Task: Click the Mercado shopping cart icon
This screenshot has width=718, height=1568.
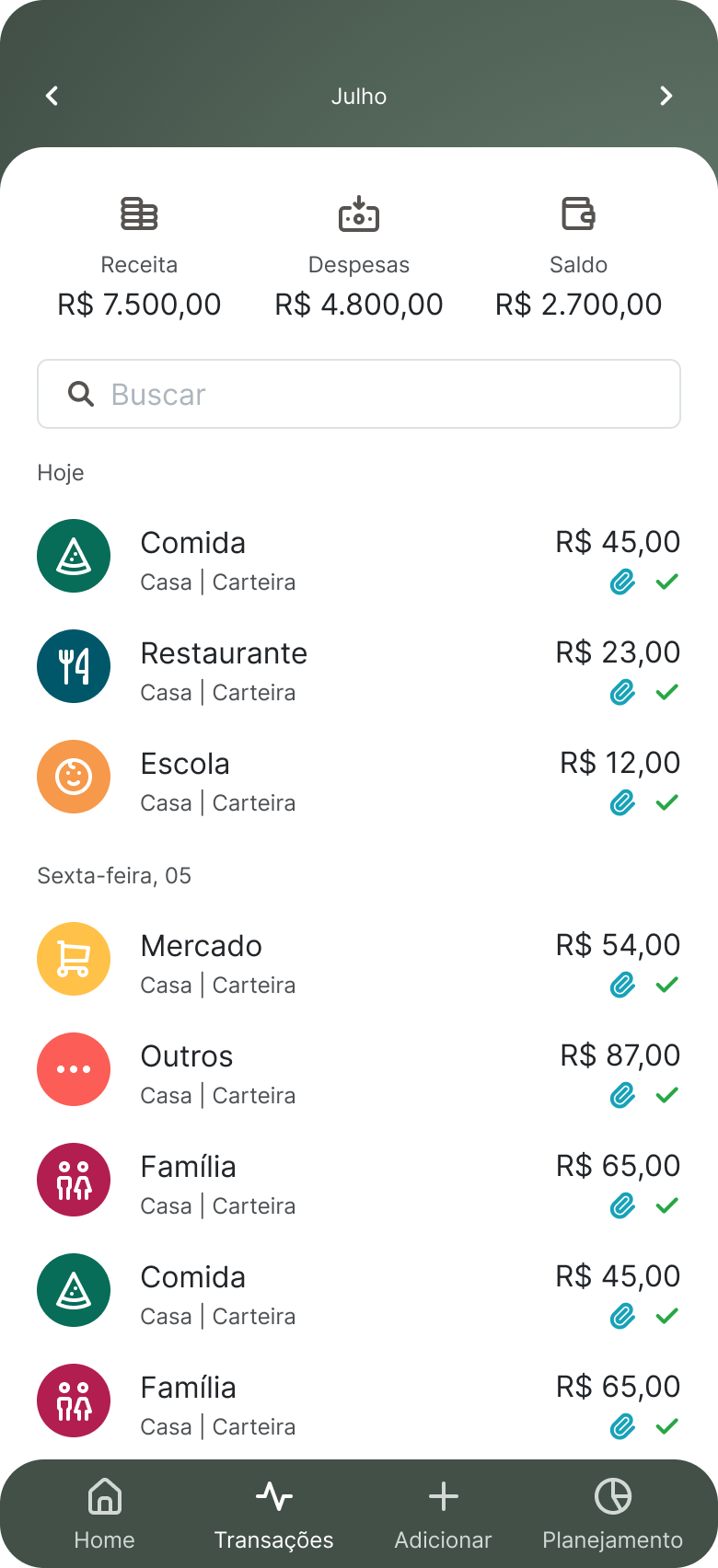Action: click(x=74, y=959)
